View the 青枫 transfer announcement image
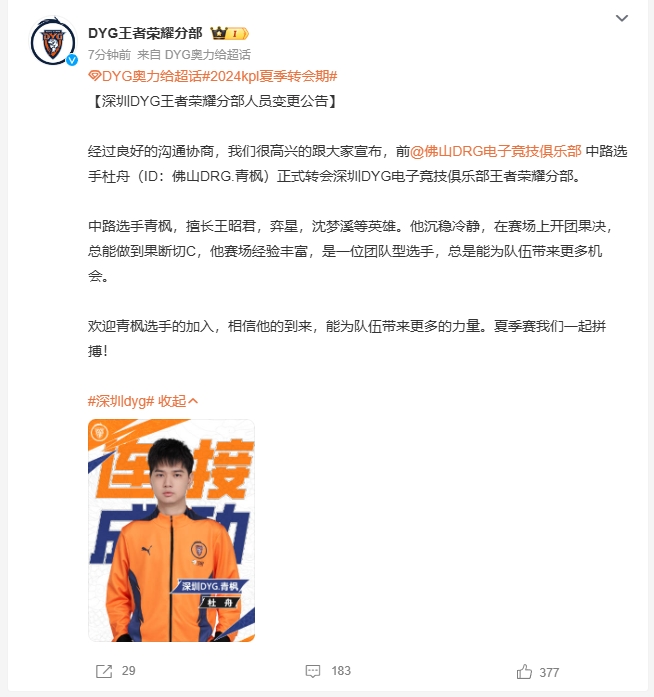Image resolution: width=654 pixels, height=697 pixels. (170, 530)
